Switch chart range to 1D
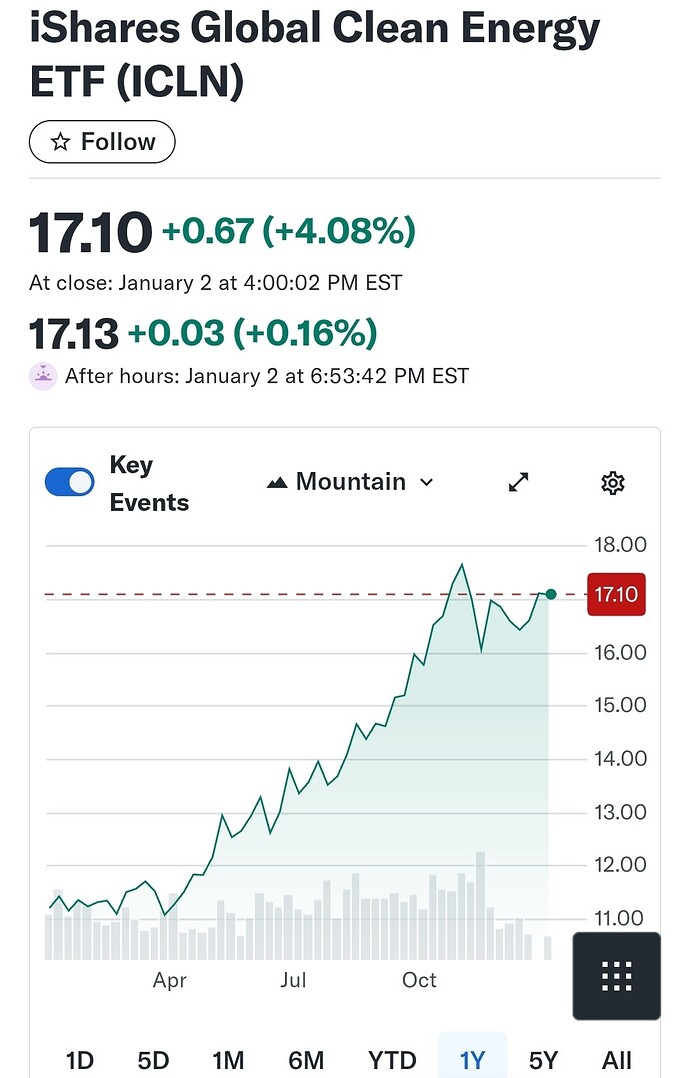690x1078 pixels. click(79, 1060)
